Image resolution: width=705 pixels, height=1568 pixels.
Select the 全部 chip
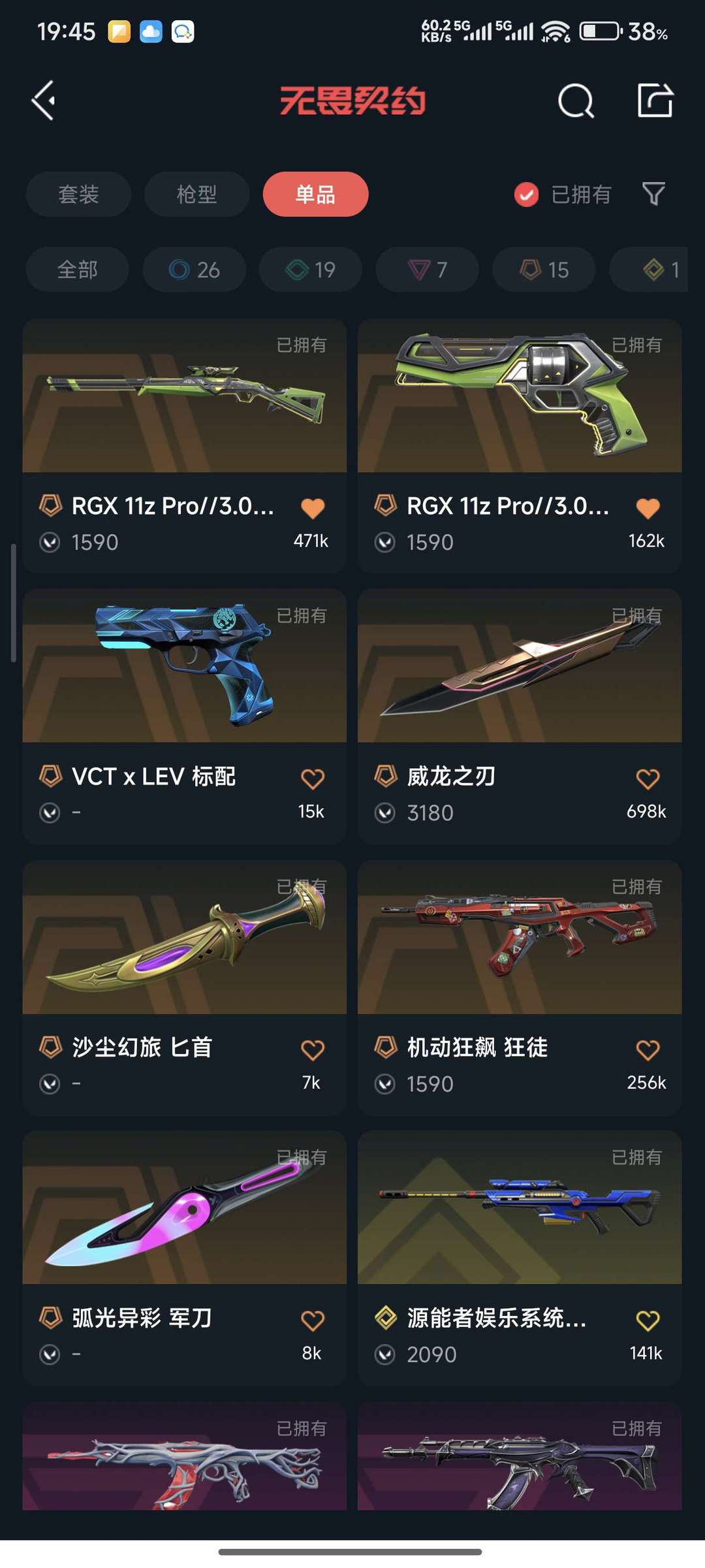click(x=77, y=269)
